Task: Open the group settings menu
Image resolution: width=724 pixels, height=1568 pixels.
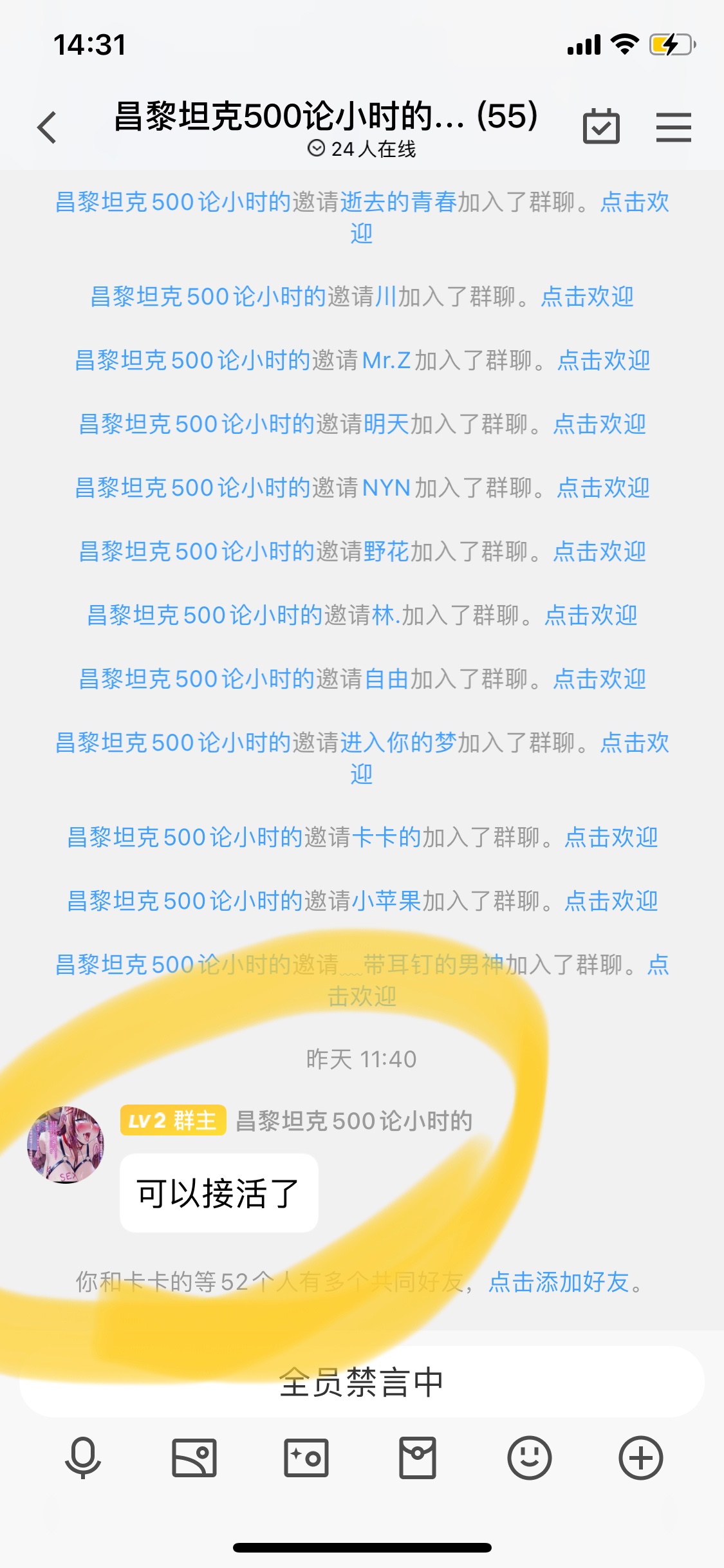Action: tap(673, 127)
